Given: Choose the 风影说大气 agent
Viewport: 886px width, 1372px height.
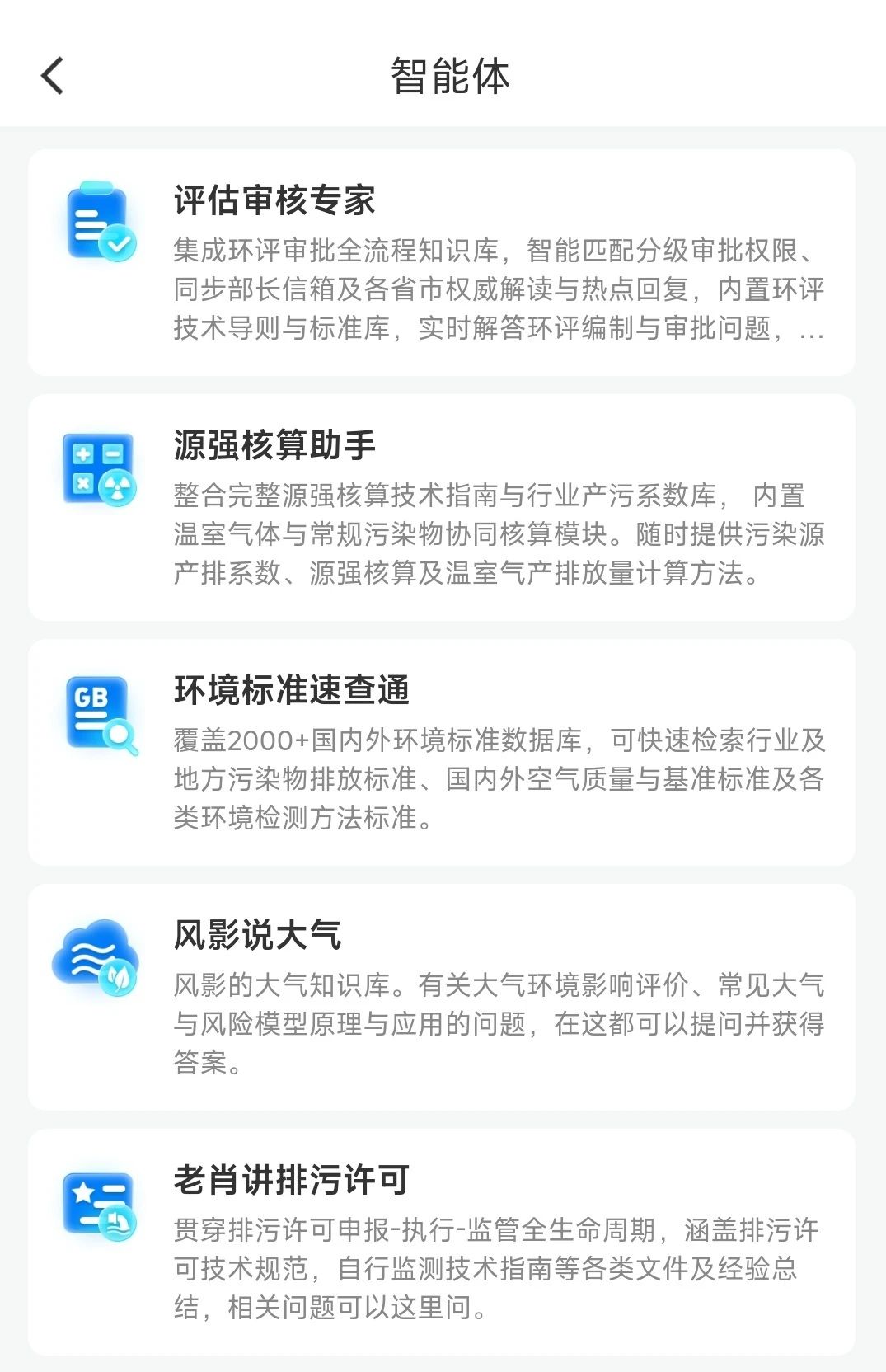Looking at the screenshot, I should click(442, 997).
